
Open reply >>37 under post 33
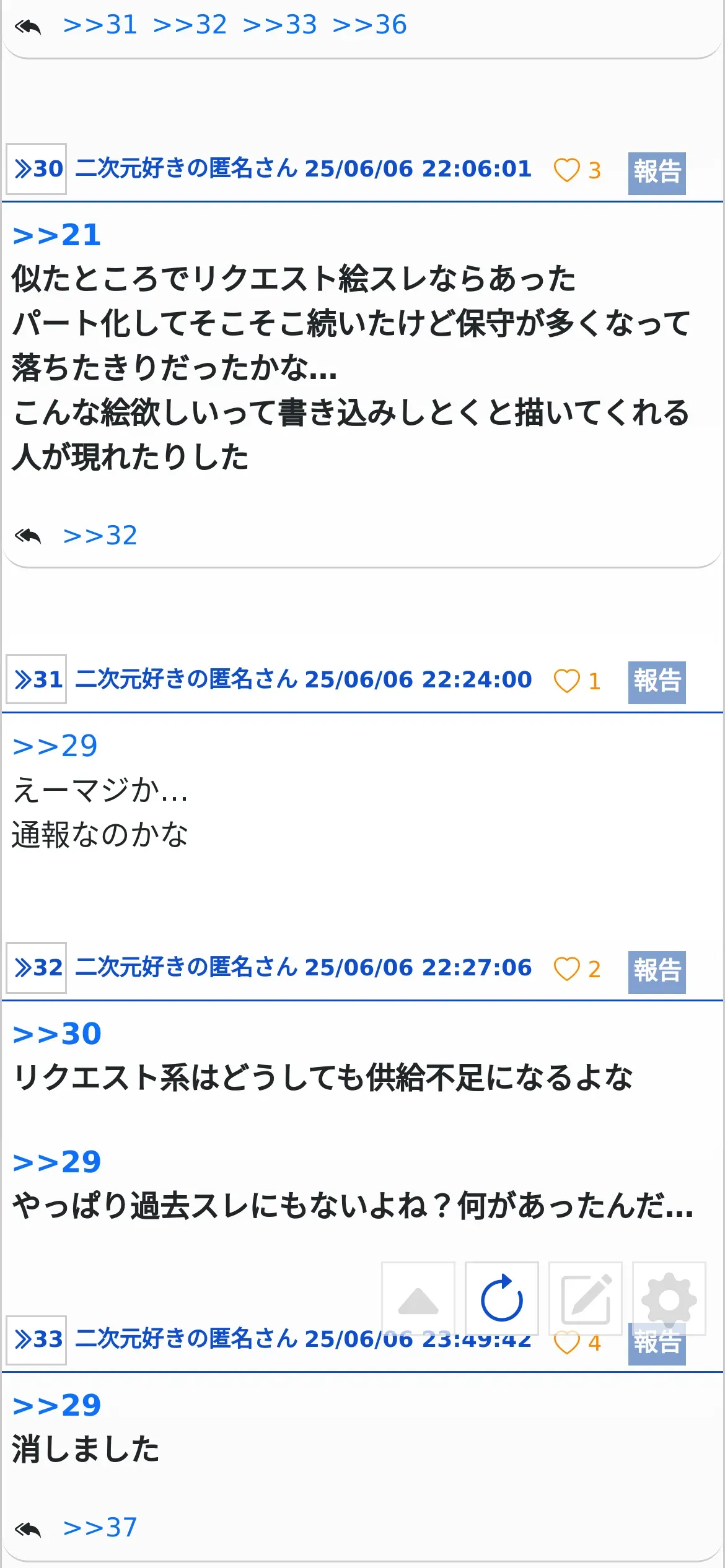pyautogui.click(x=100, y=1528)
